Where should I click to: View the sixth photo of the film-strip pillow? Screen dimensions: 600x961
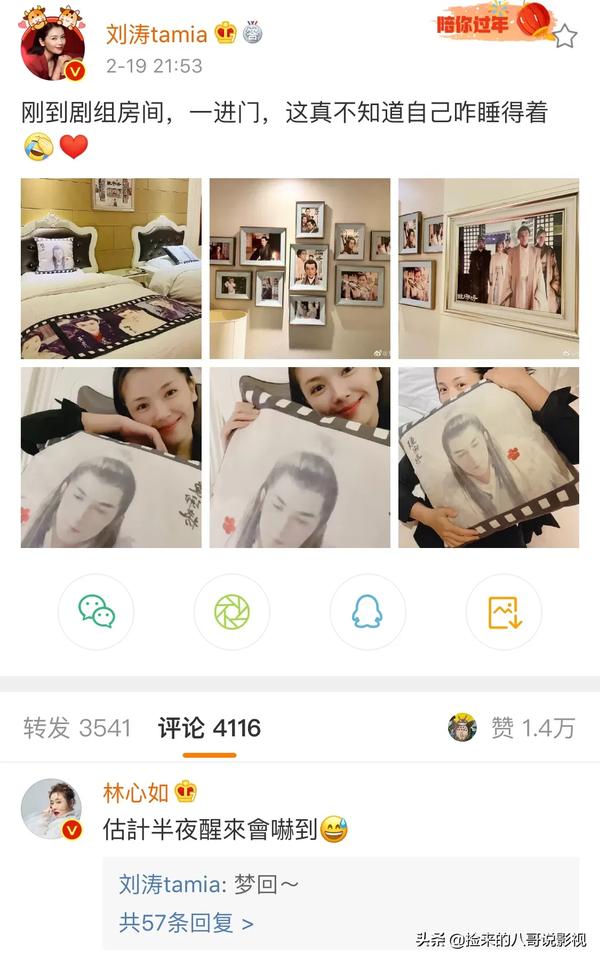pos(488,457)
